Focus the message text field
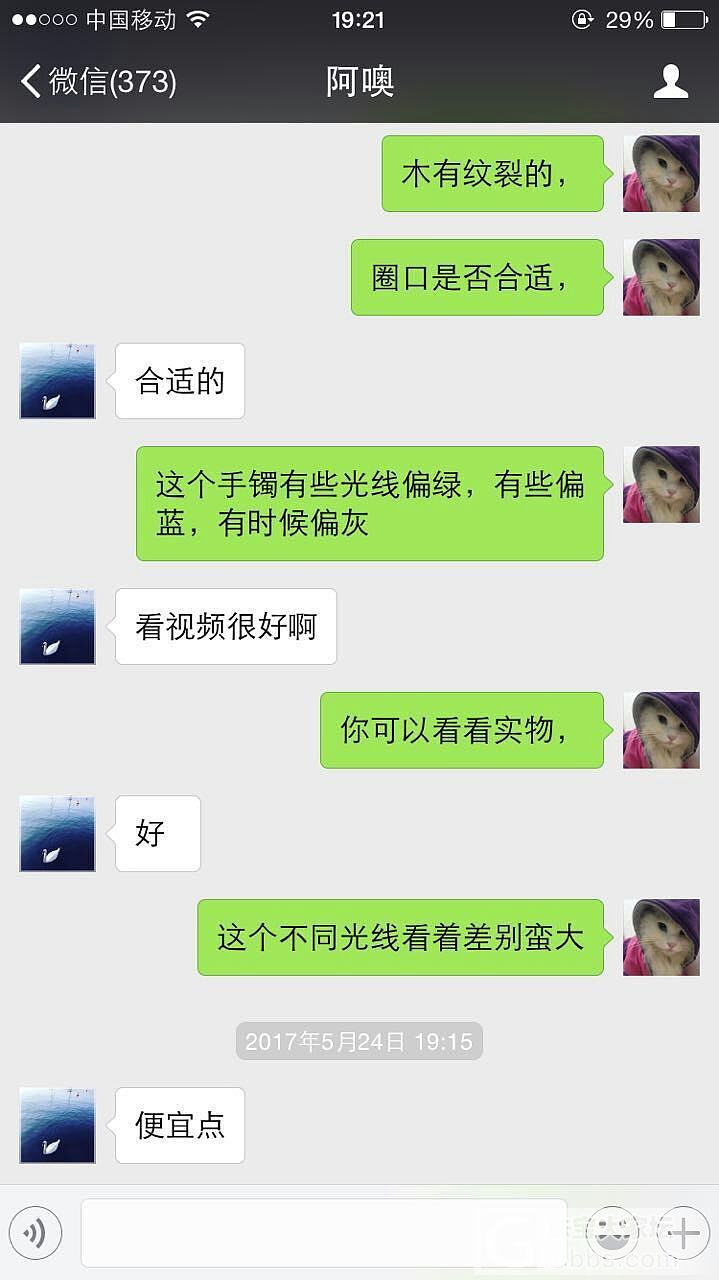Viewport: 719px width, 1280px height. 323,1233
